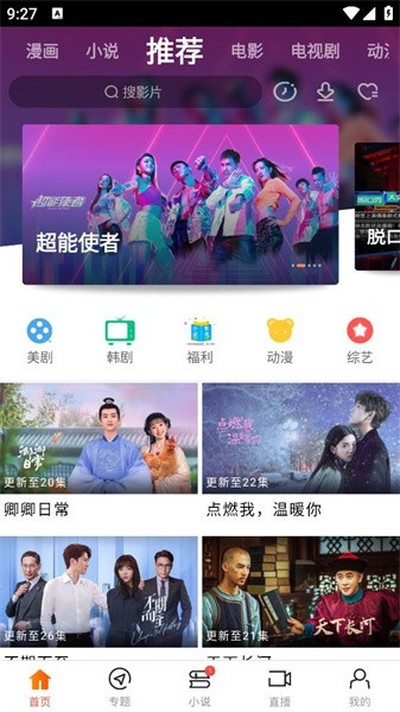Open the favorites heart icon

(368, 92)
